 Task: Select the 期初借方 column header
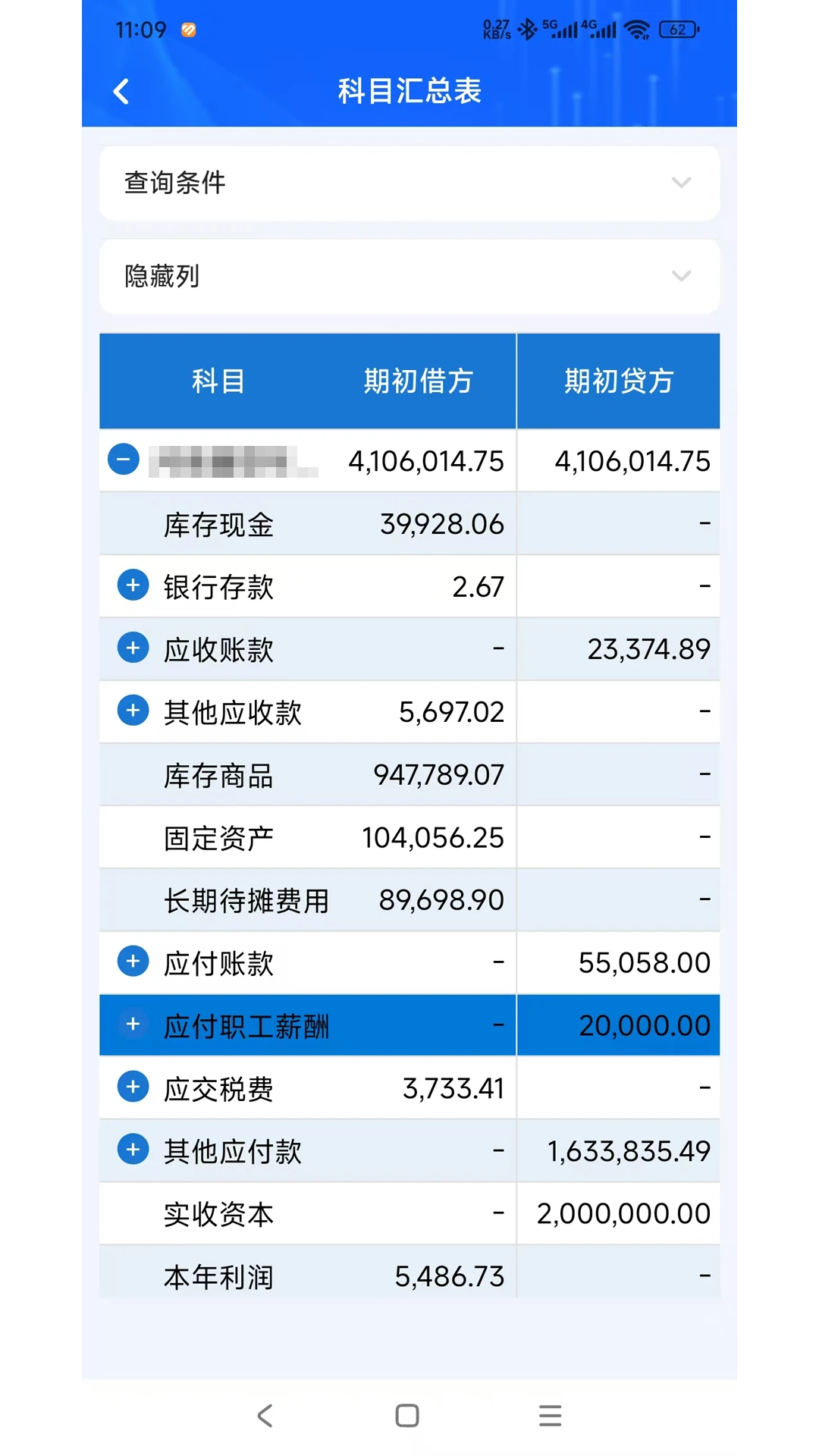(418, 381)
